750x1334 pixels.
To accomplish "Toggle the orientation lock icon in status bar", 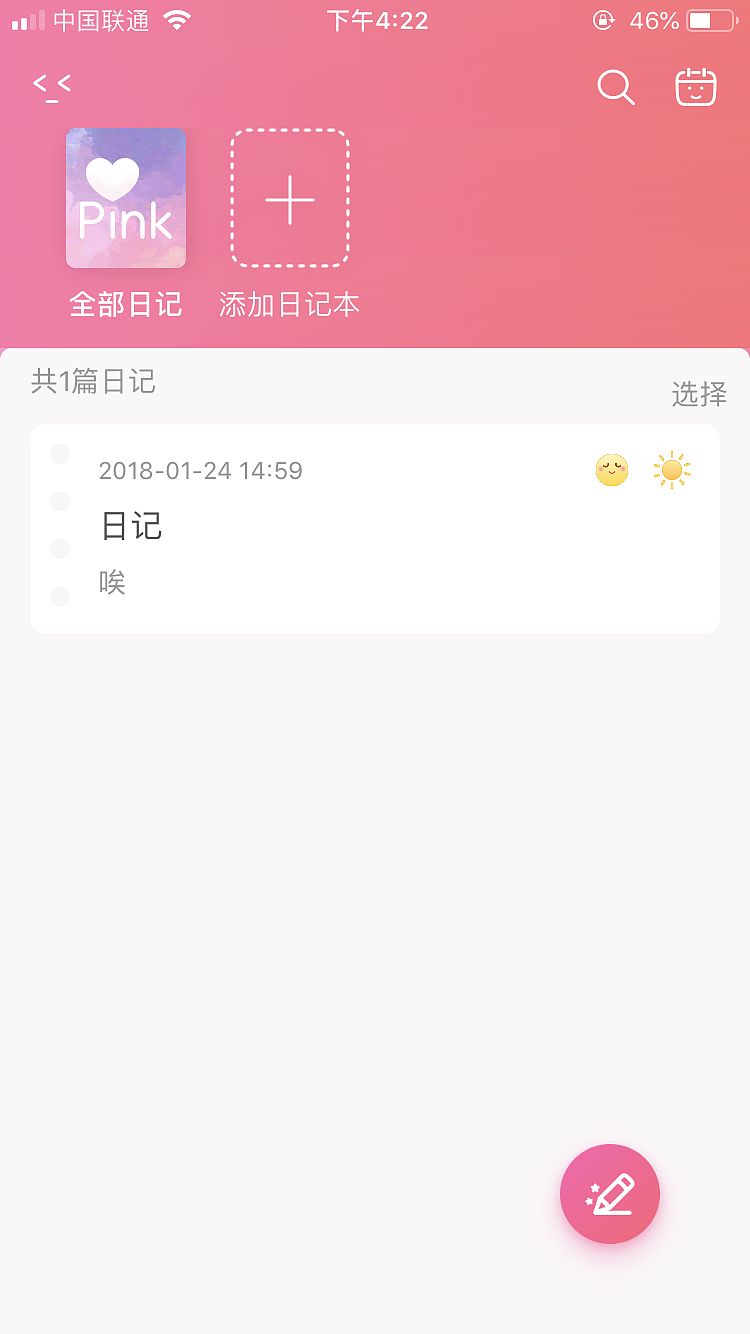I will 603,19.
